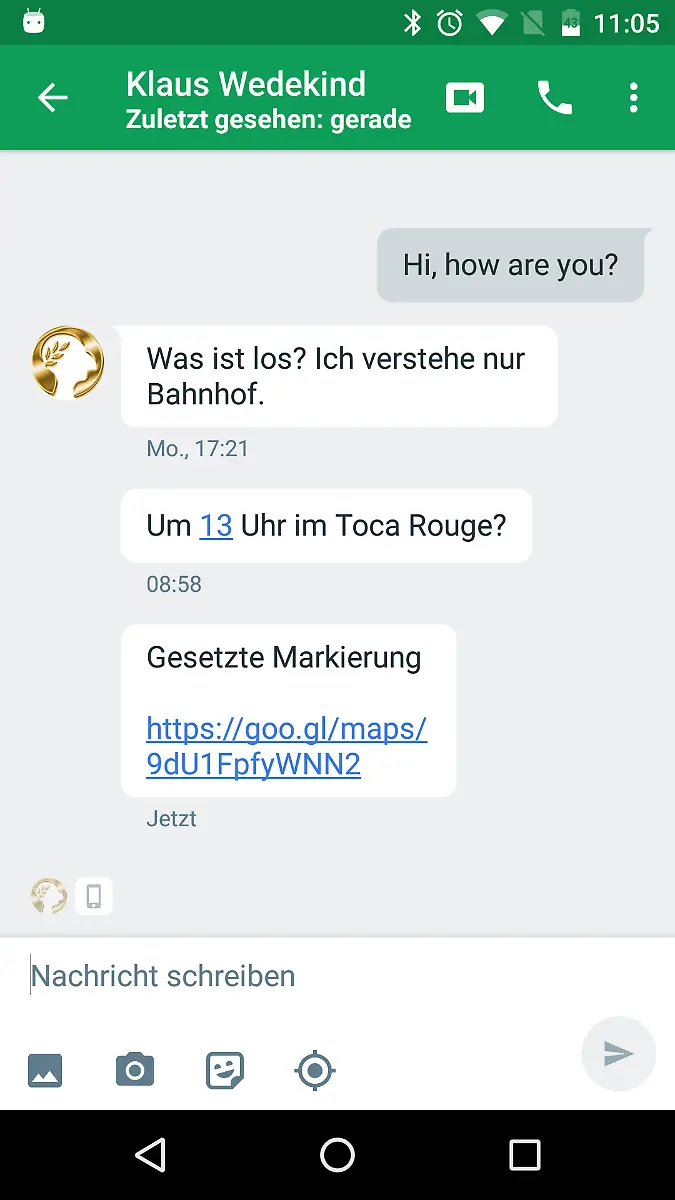Focus the Nachricht schreiben field
Image resolution: width=675 pixels, height=1200 pixels.
pyautogui.click(x=300, y=976)
